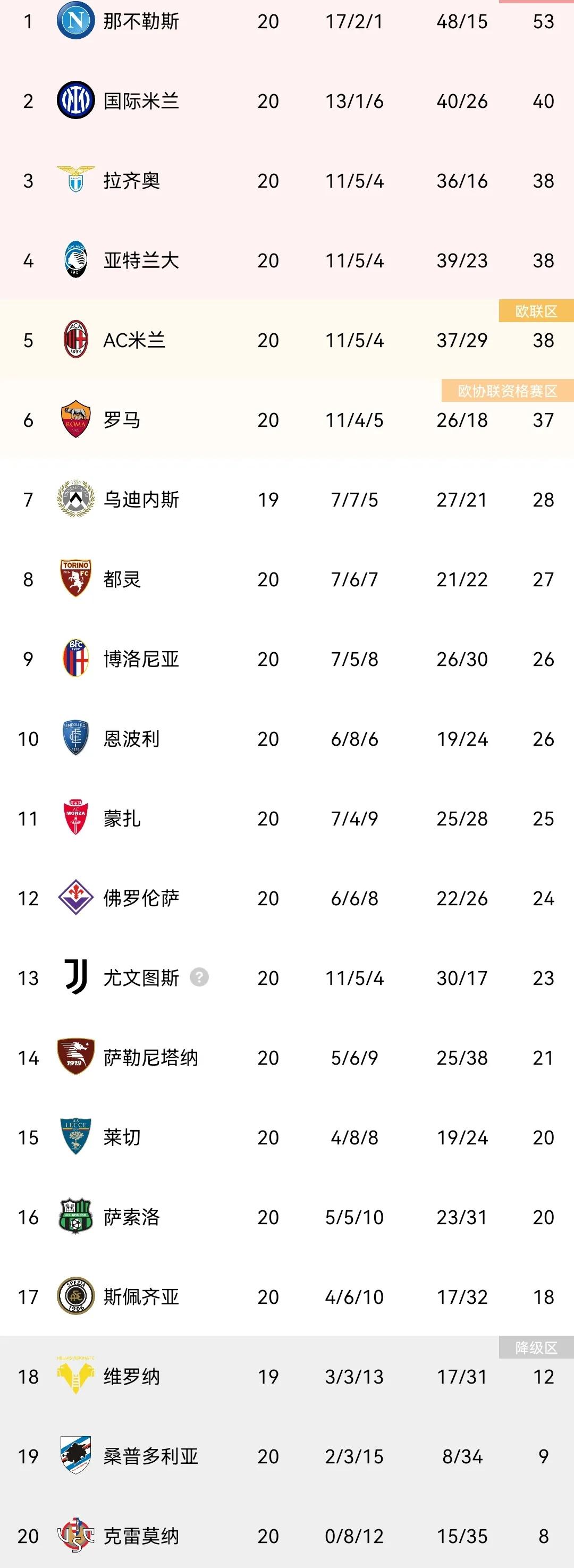Viewport: 574px width, 1568px height.
Task: Open the 蒙扎 team row
Action: 122,819
